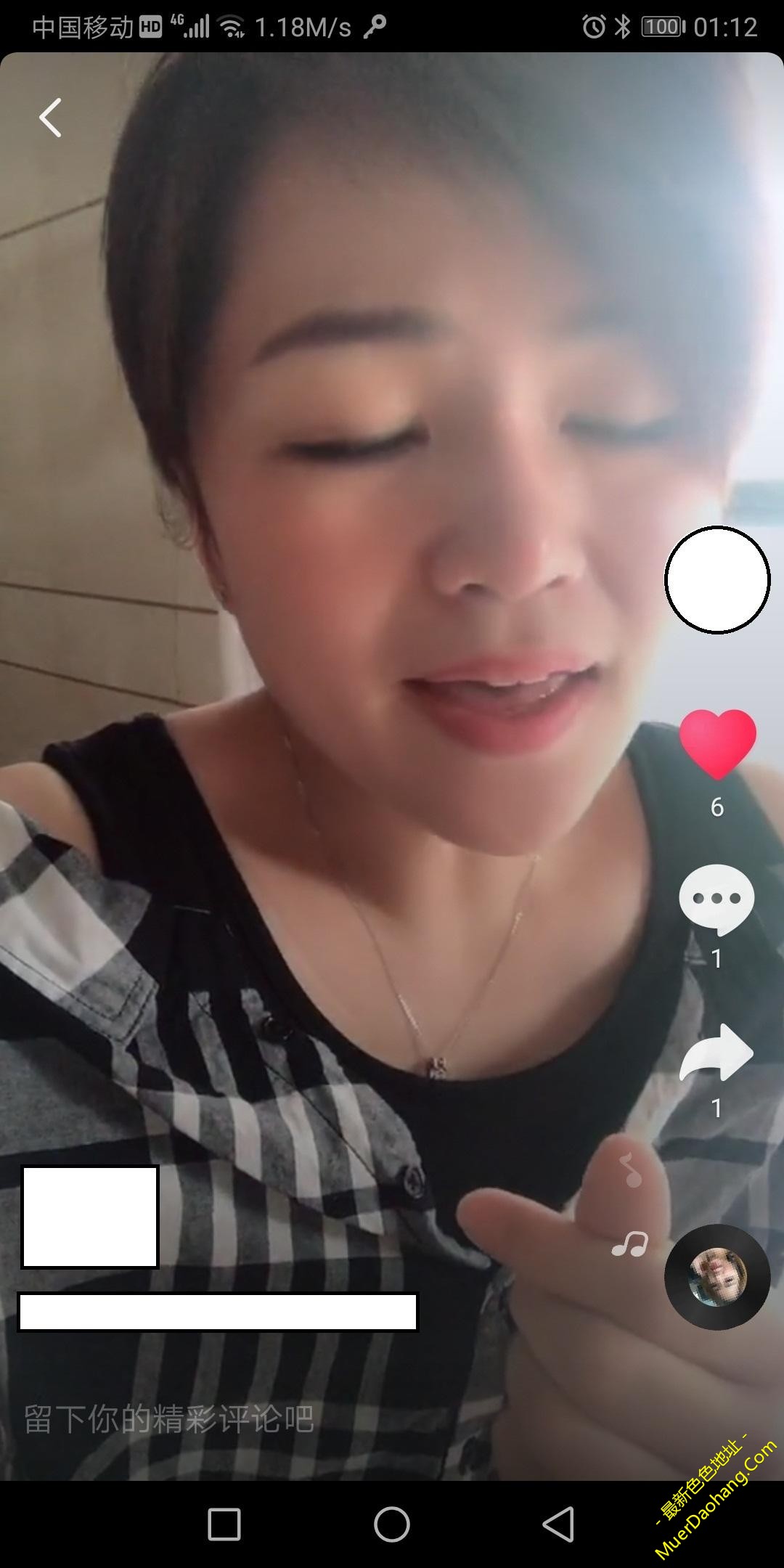The image size is (784, 1568).
Task: Go to the phone's home screen
Action: tap(392, 1524)
